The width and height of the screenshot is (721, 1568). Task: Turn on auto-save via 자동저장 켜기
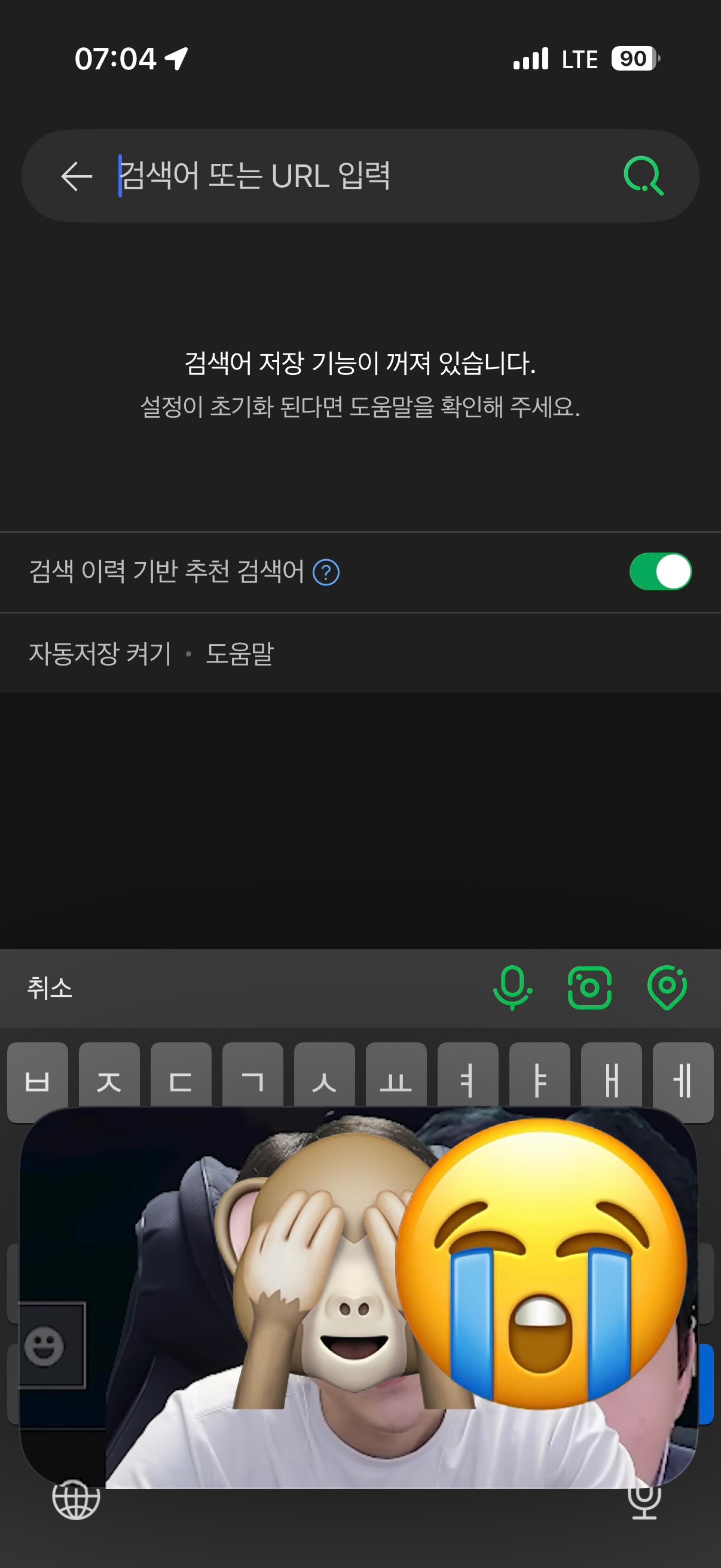(x=100, y=654)
